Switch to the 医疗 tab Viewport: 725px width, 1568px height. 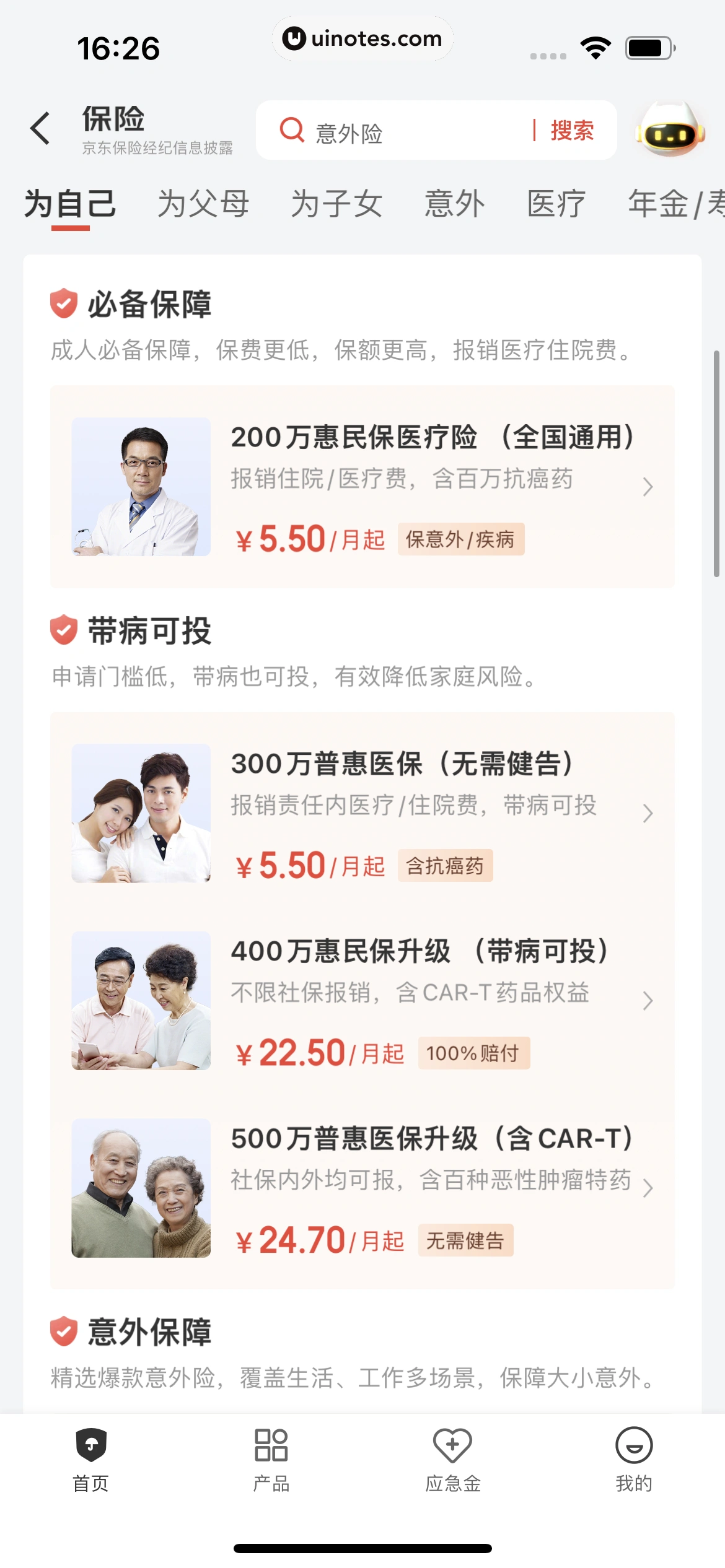[556, 204]
